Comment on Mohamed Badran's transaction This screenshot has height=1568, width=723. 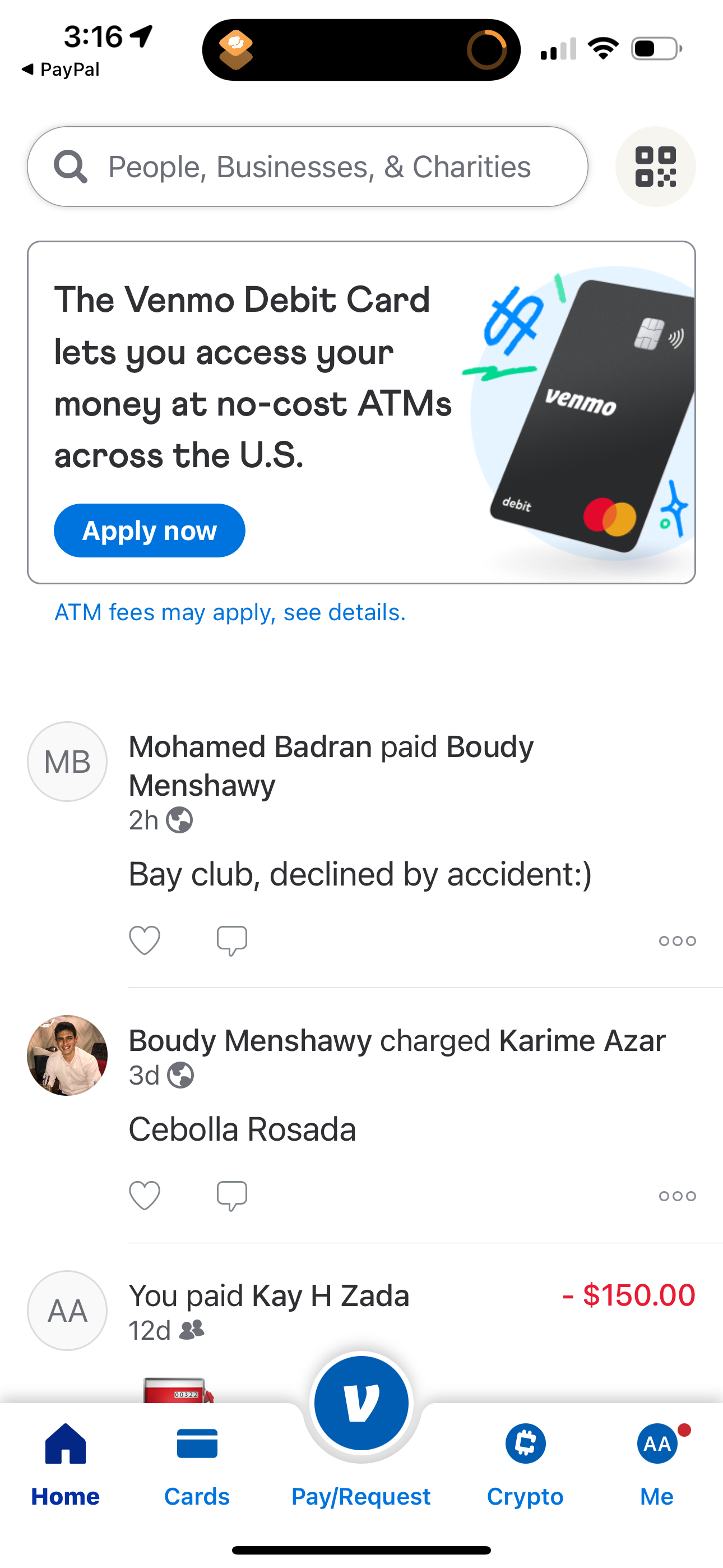point(232,940)
